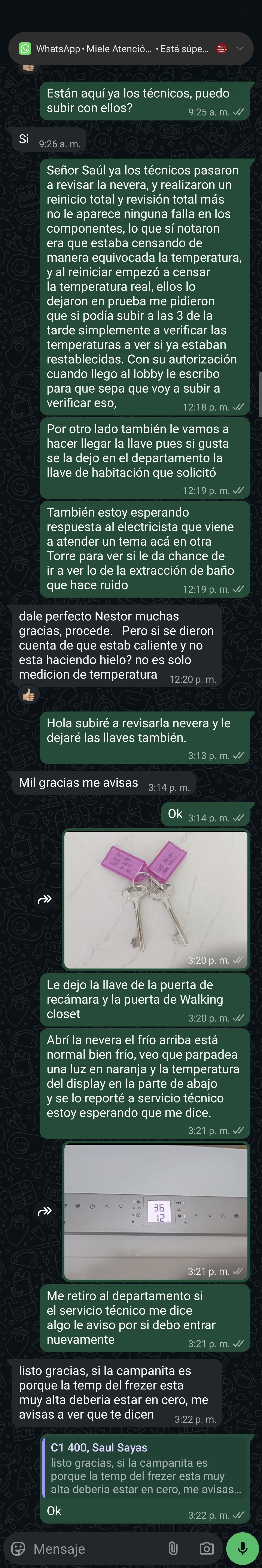Focus the Mensaje text field
This screenshot has width=262, height=1568.
click(91, 1549)
